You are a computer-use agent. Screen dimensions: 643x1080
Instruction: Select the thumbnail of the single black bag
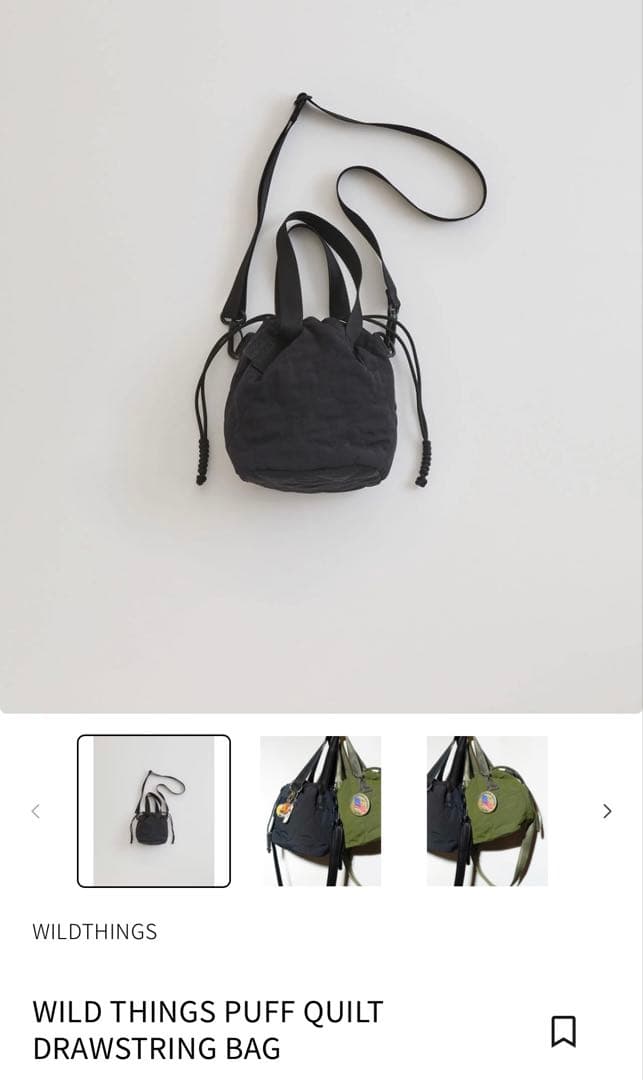point(154,811)
